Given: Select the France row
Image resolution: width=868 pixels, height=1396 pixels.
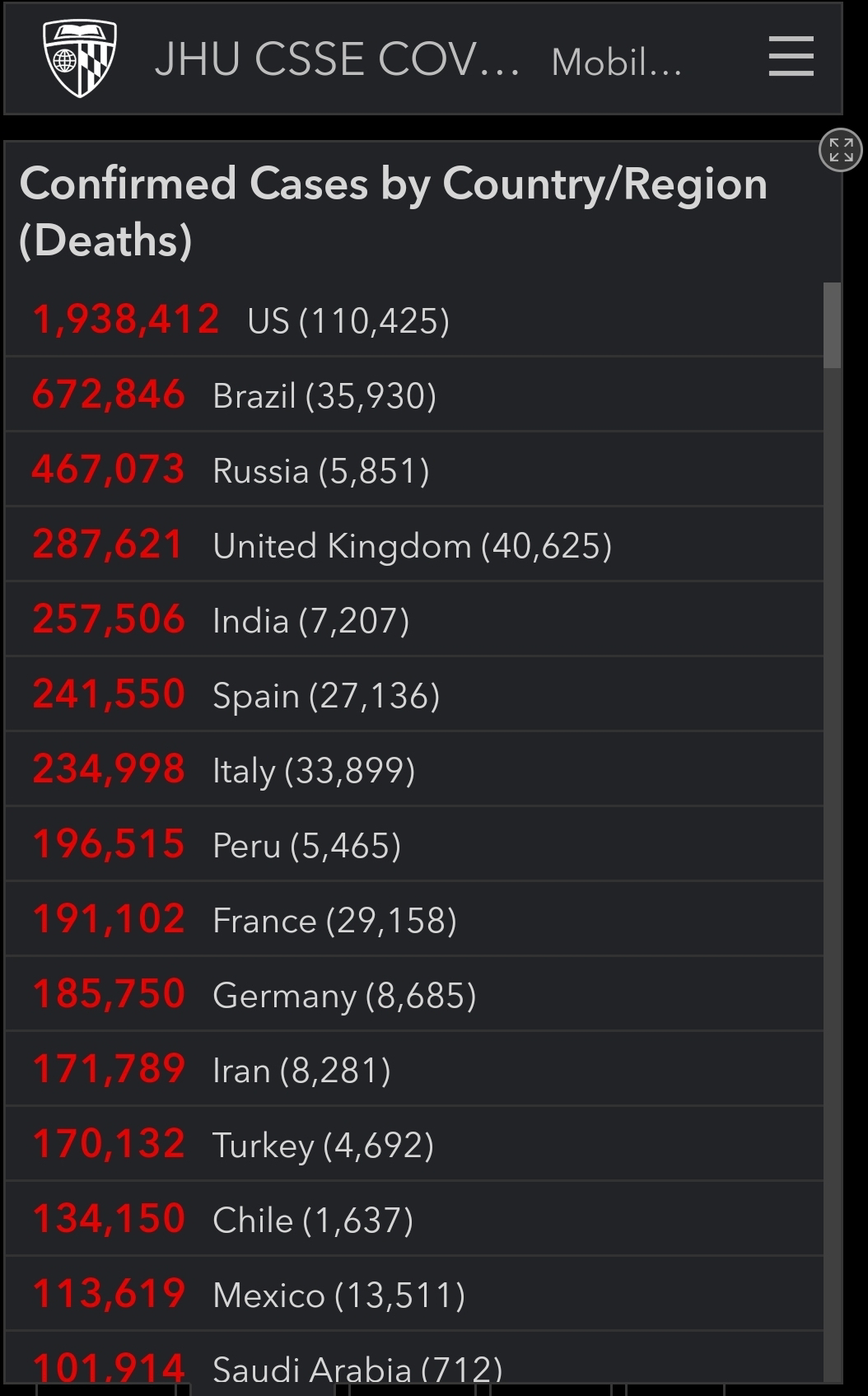Looking at the screenshot, I should pos(414,919).
